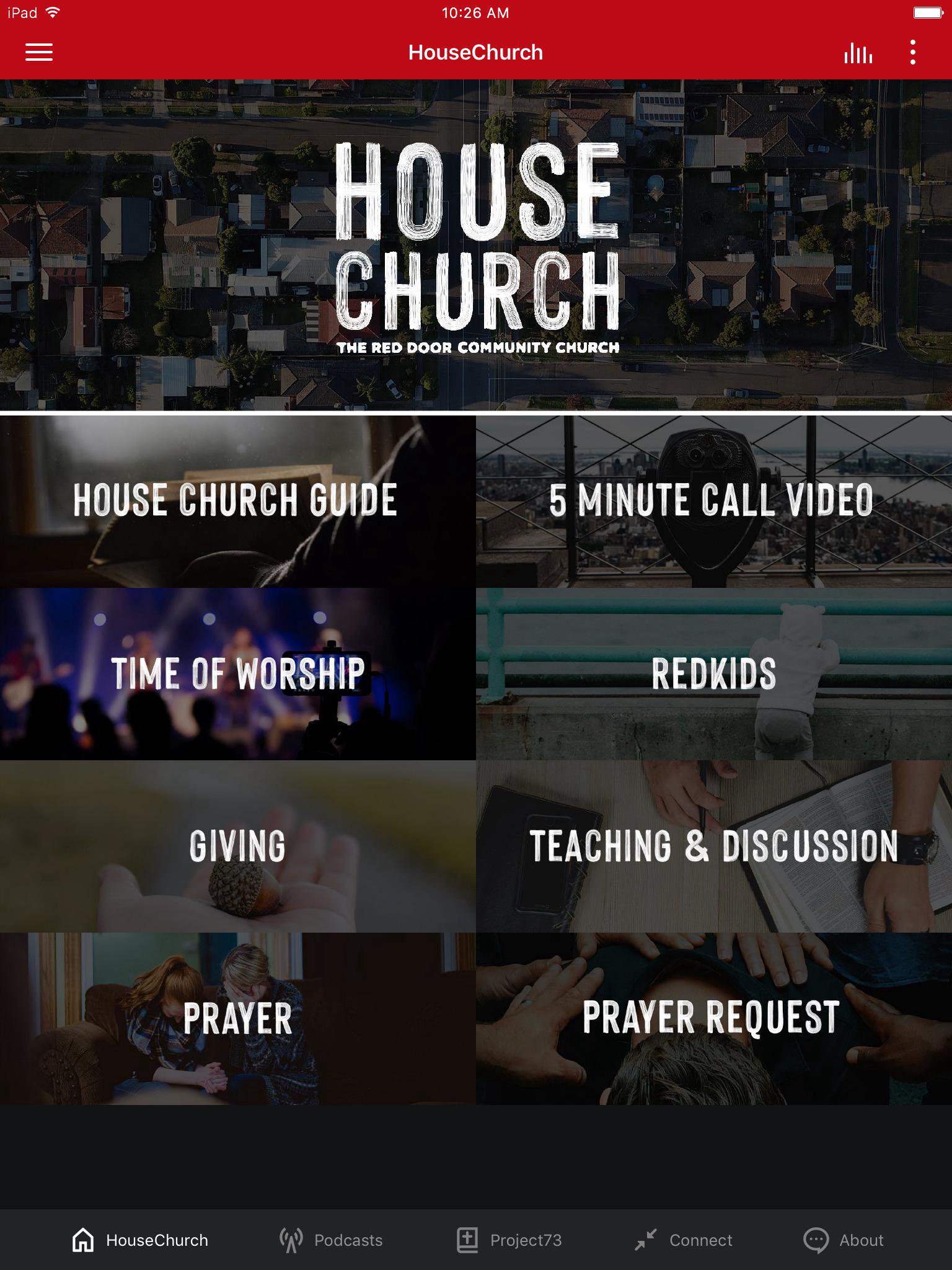The image size is (952, 1270).
Task: Open the Teaching & Discussion tile
Action: point(713,846)
